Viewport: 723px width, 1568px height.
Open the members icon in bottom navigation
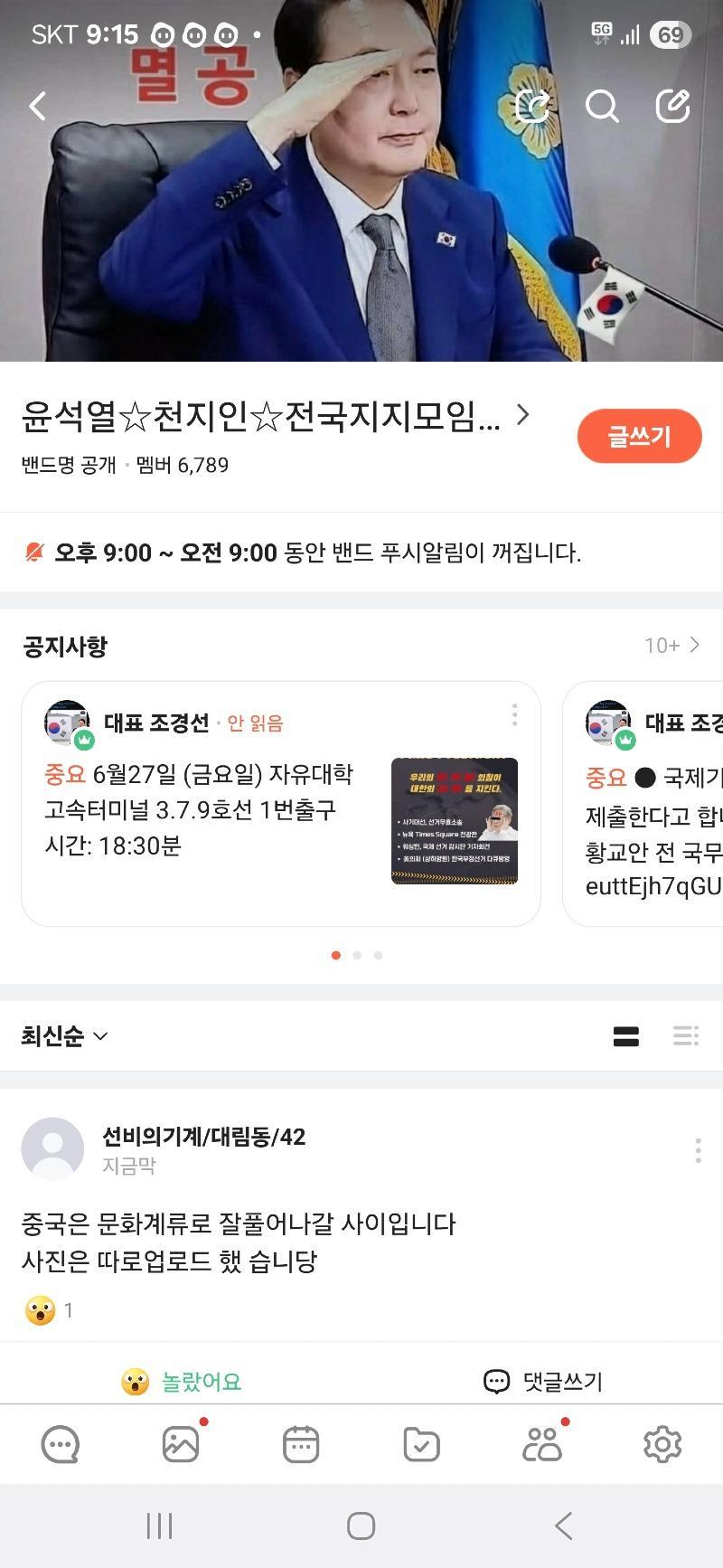click(x=540, y=1444)
